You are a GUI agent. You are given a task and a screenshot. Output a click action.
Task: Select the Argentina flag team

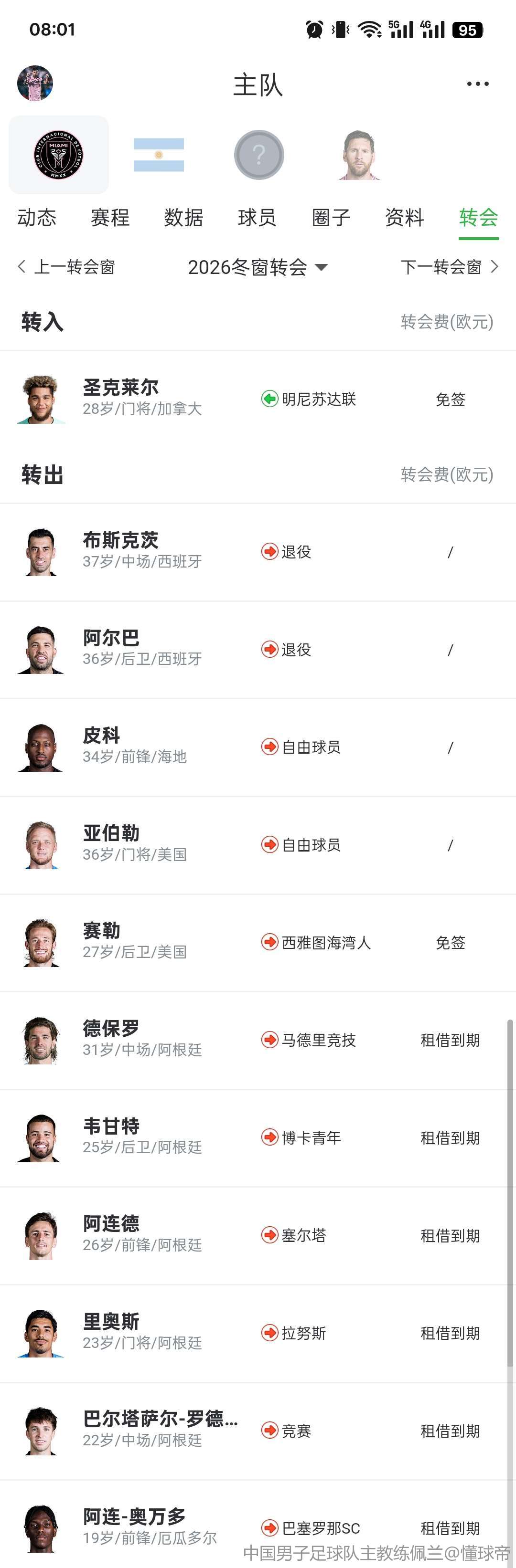(x=159, y=155)
